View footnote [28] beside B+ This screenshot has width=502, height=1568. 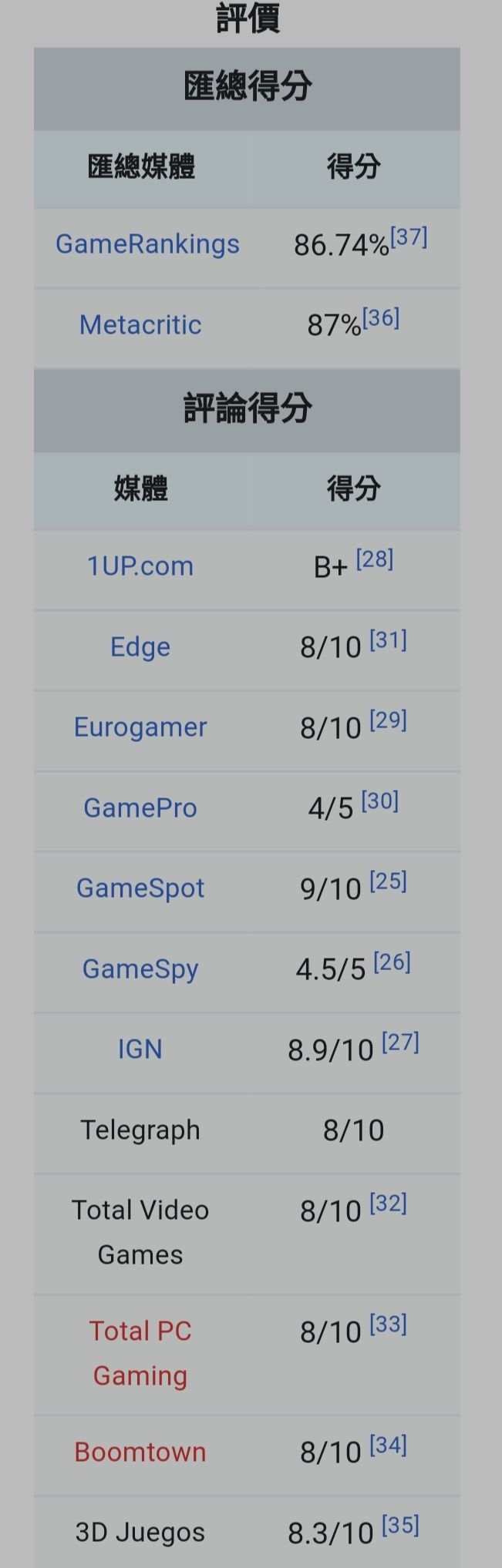(375, 559)
